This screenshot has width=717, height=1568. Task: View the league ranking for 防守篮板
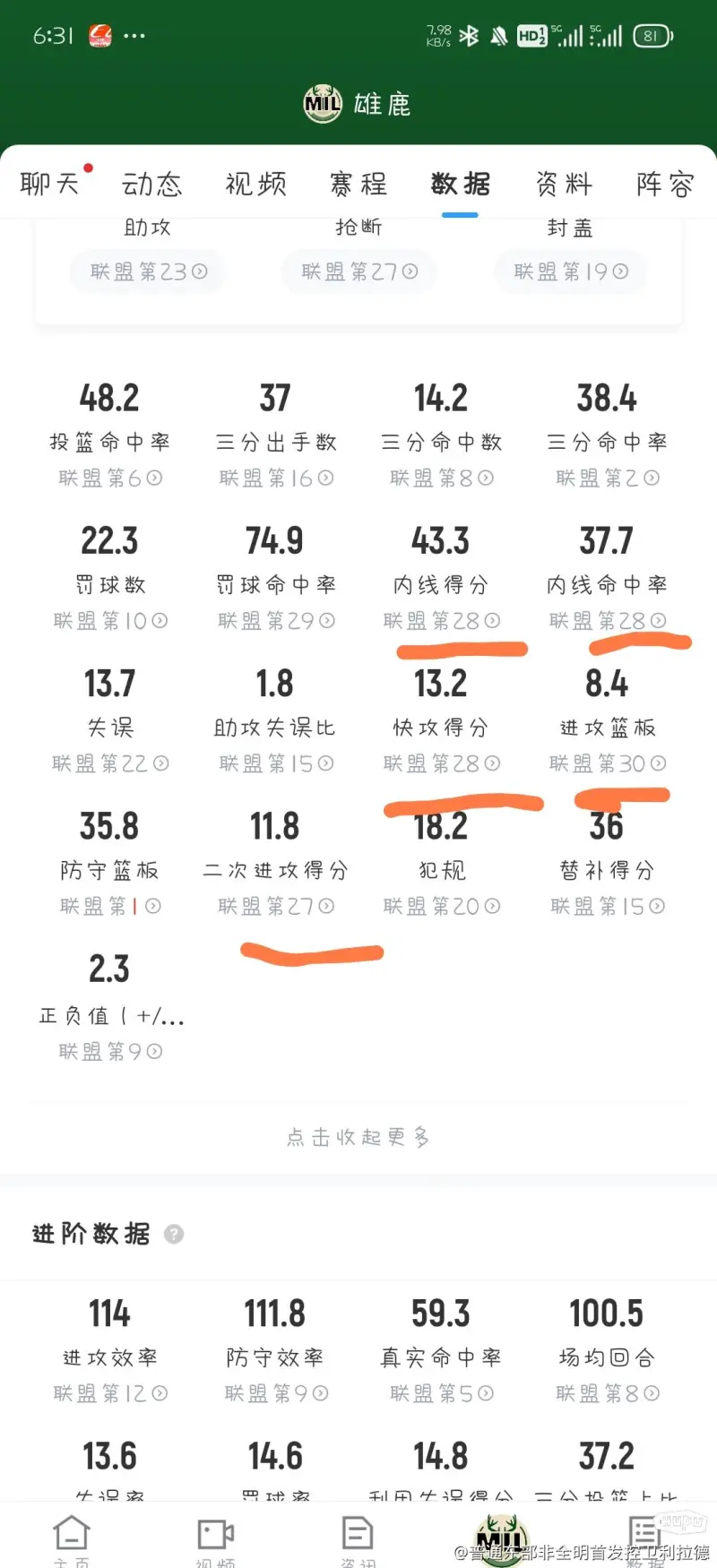(110, 906)
